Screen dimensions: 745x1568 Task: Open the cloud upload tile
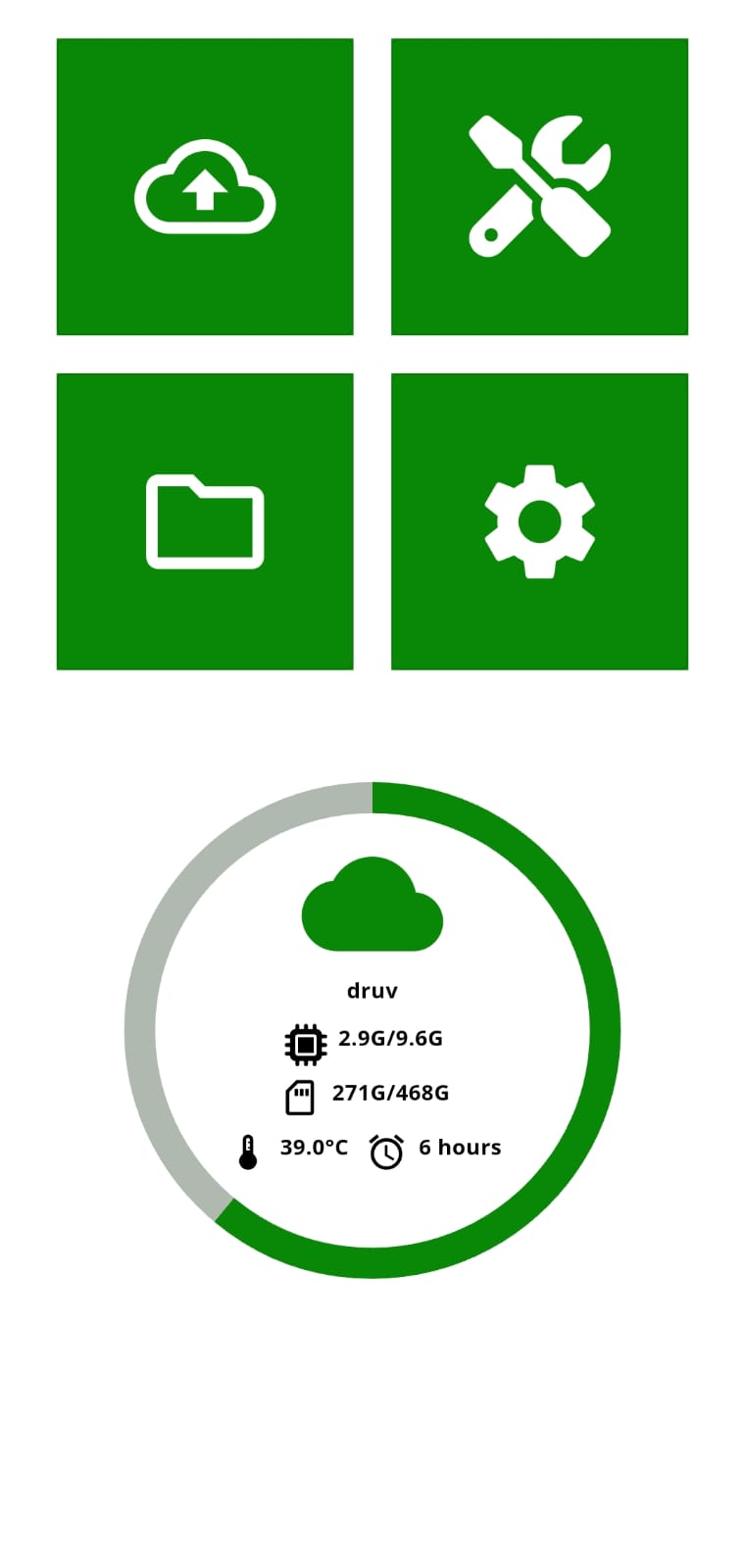click(205, 187)
